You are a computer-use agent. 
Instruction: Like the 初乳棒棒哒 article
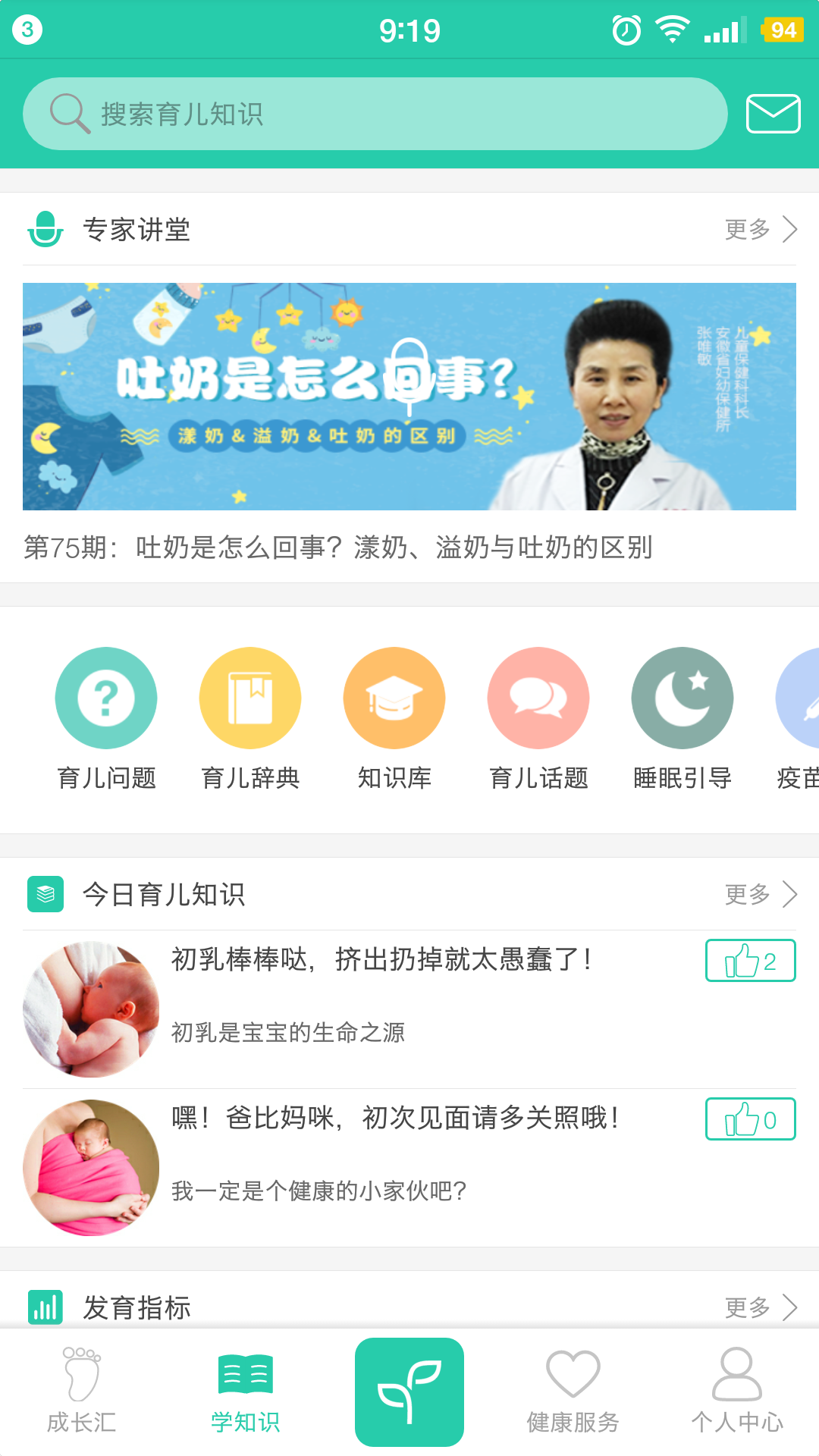pyautogui.click(x=750, y=961)
